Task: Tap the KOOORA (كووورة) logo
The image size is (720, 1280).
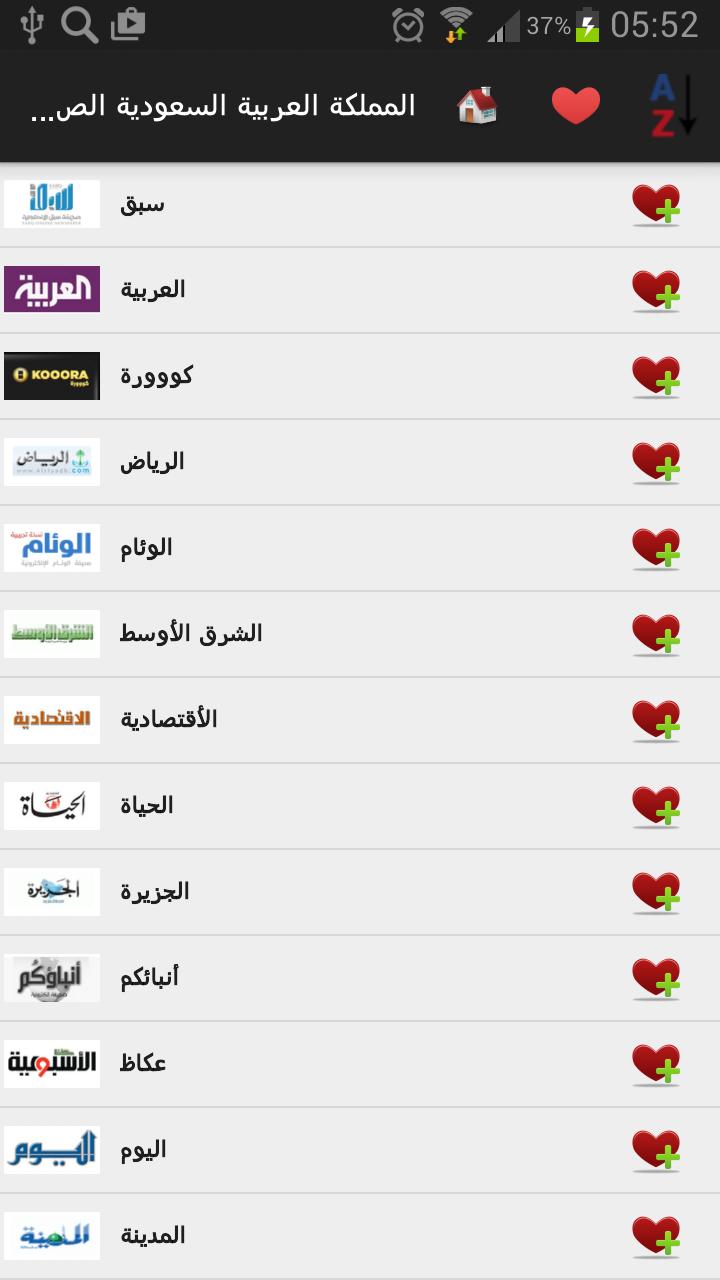Action: pos(50,375)
